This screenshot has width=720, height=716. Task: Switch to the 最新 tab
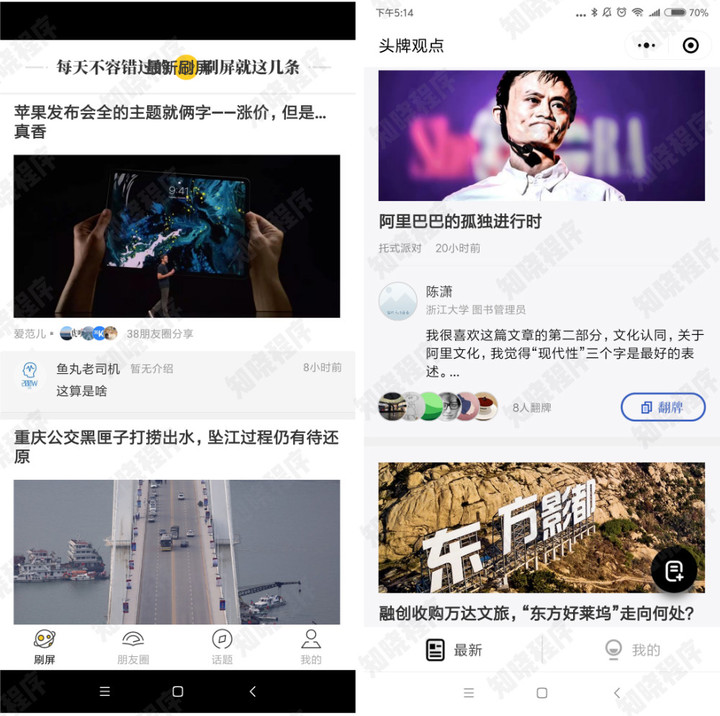point(454,650)
